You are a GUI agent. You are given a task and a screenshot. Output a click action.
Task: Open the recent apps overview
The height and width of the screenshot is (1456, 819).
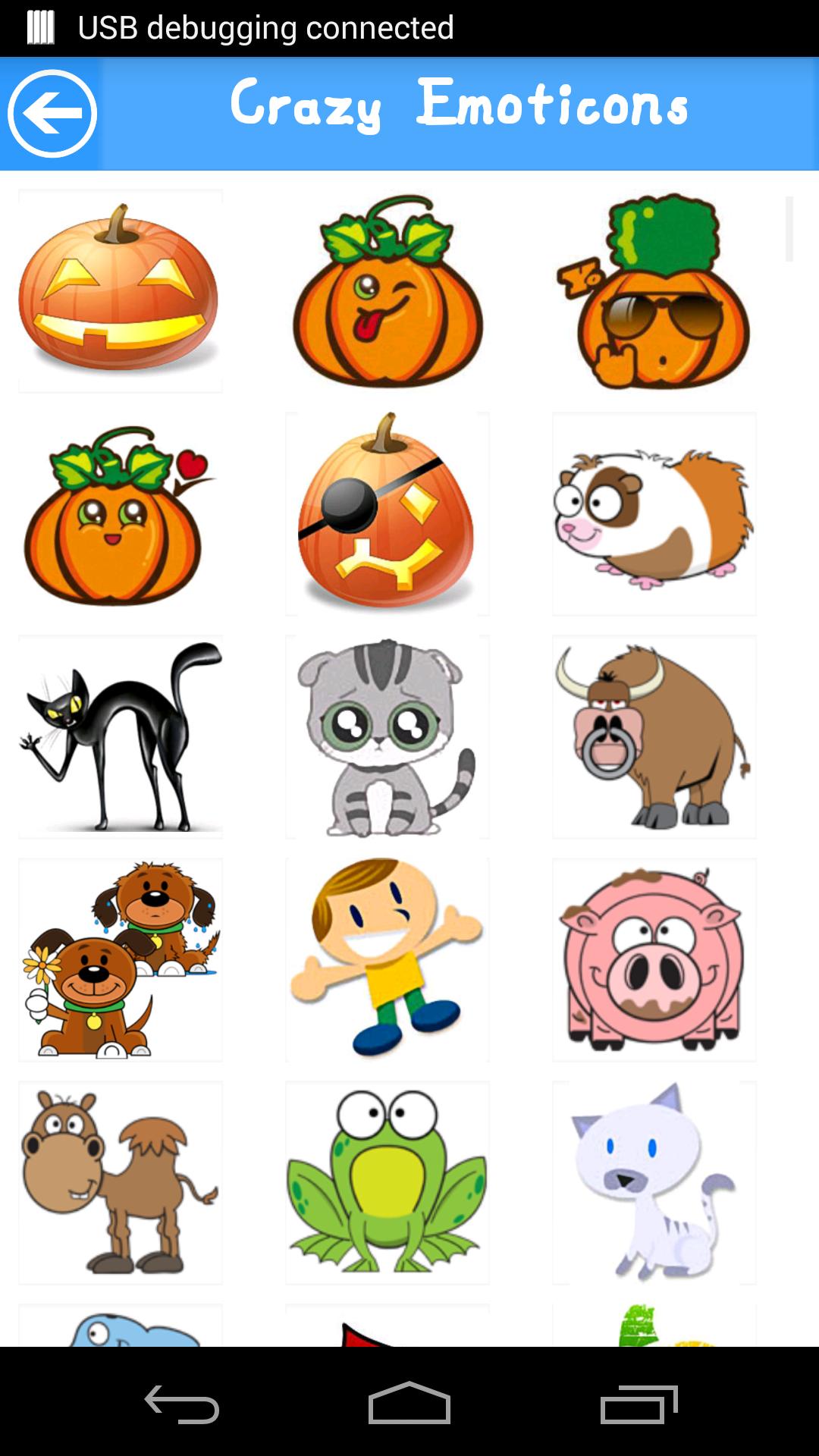639,1403
